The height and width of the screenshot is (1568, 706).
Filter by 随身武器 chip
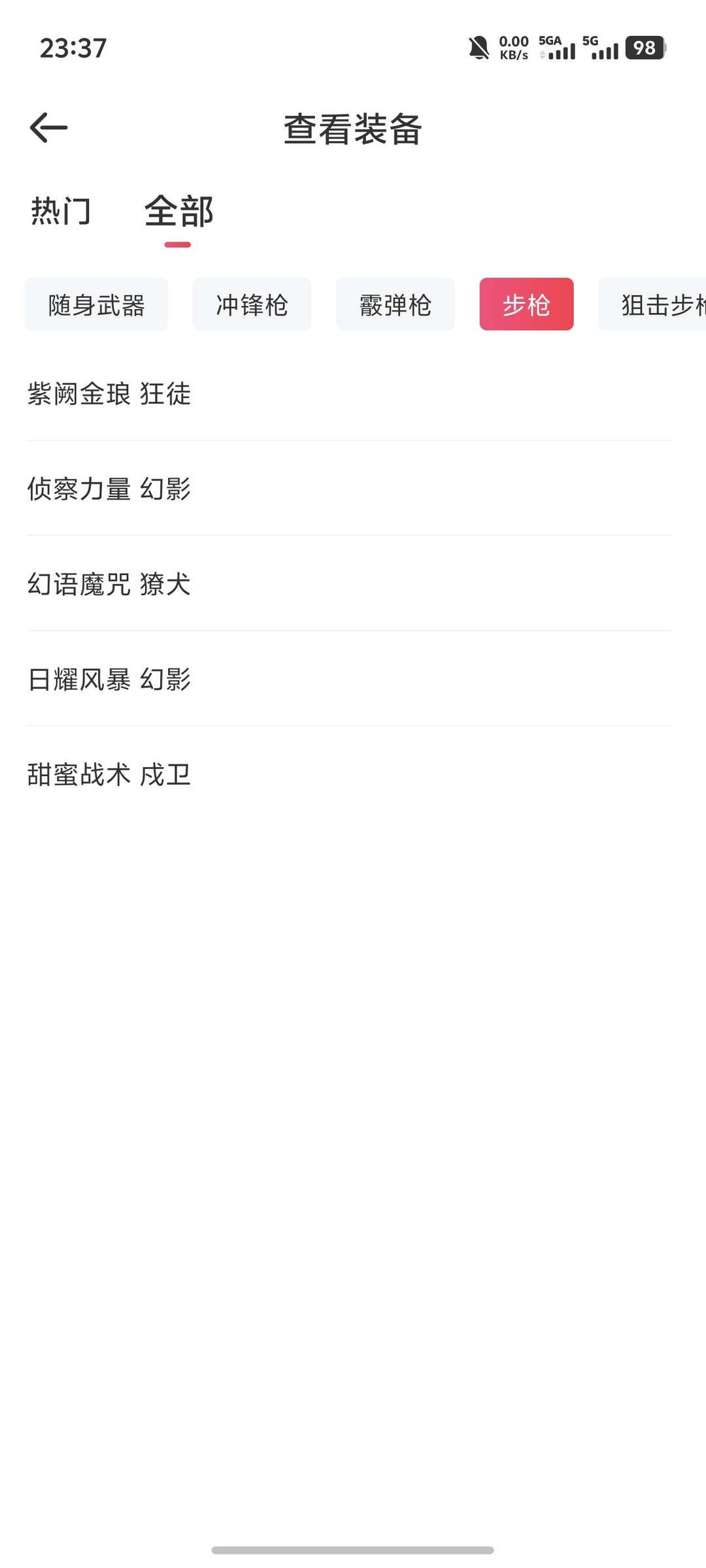click(x=96, y=304)
